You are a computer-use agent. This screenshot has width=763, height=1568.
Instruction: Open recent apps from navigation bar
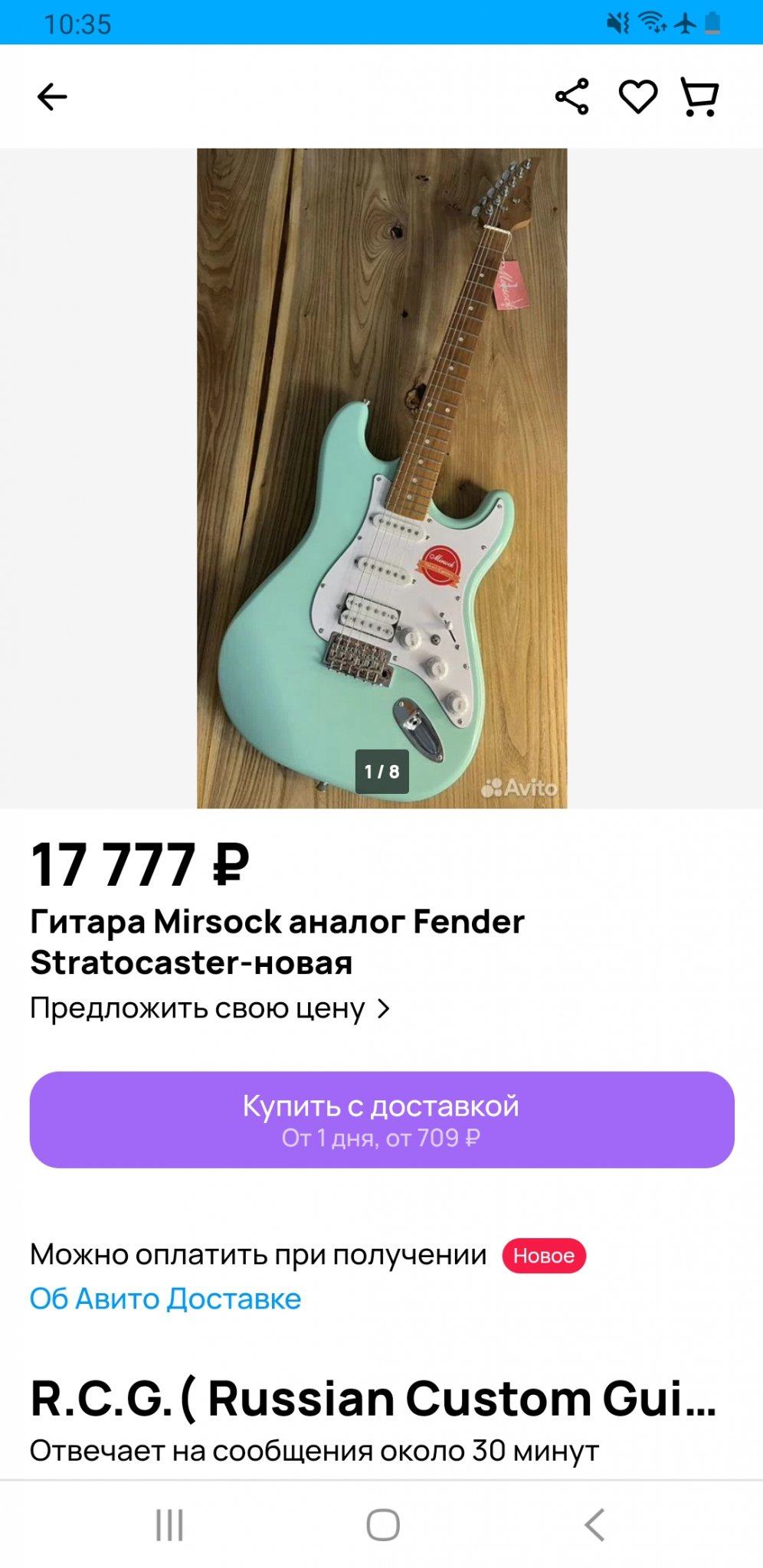pos(169,1524)
